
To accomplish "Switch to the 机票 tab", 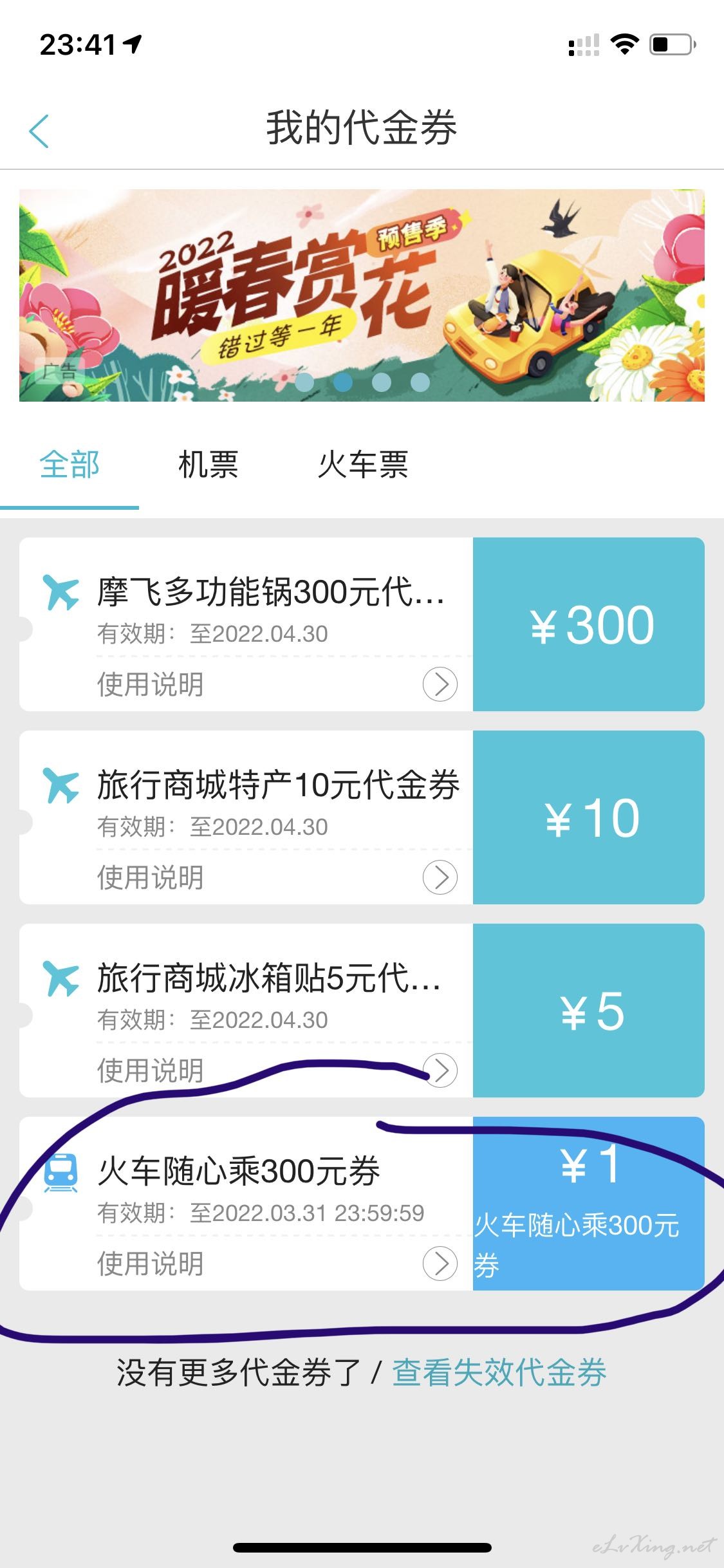I will (208, 464).
